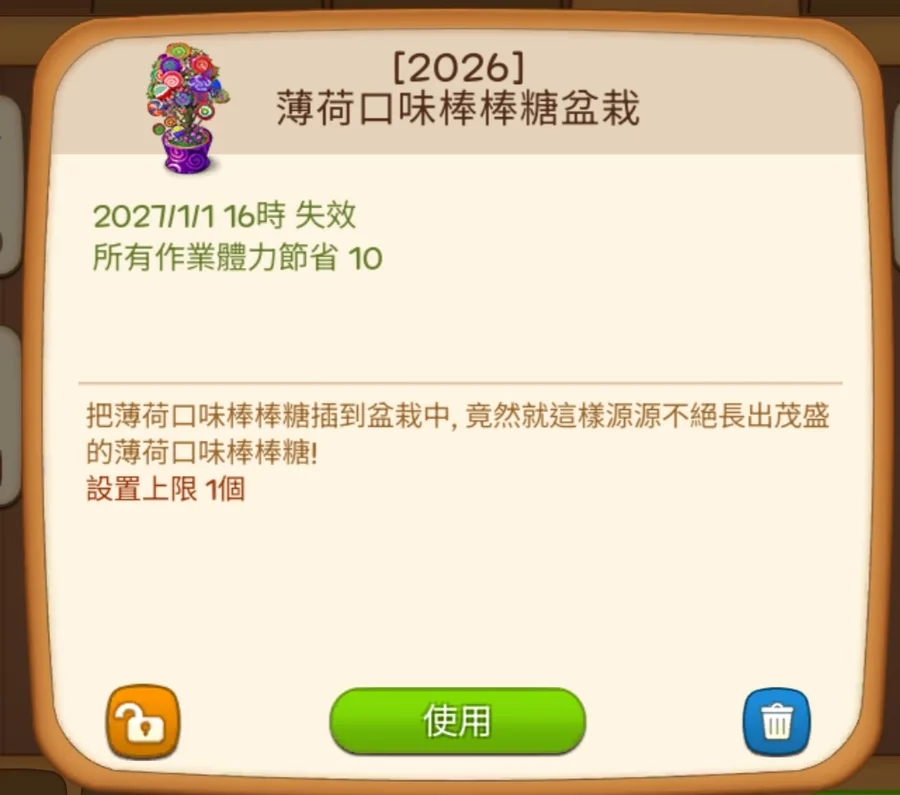Viewport: 900px width, 795px height.
Task: Toggle the orange item lock icon
Action: pyautogui.click(x=142, y=721)
